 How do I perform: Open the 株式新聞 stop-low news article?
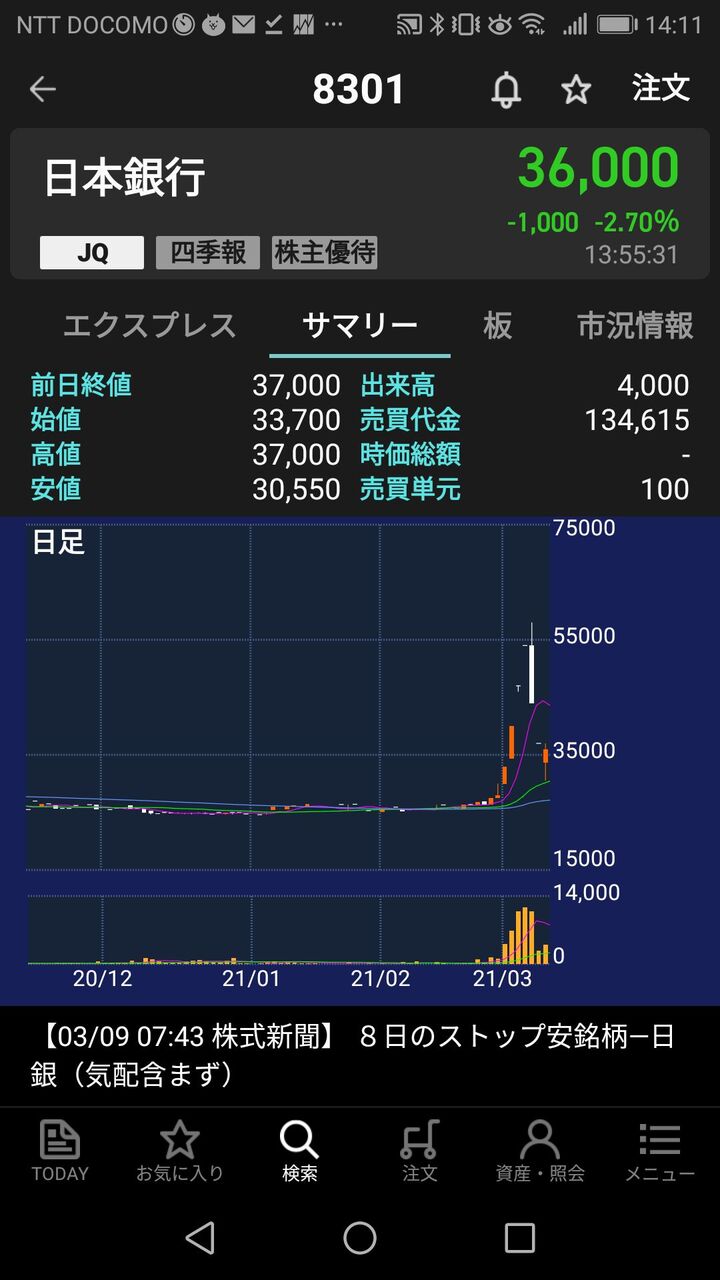[360, 1055]
